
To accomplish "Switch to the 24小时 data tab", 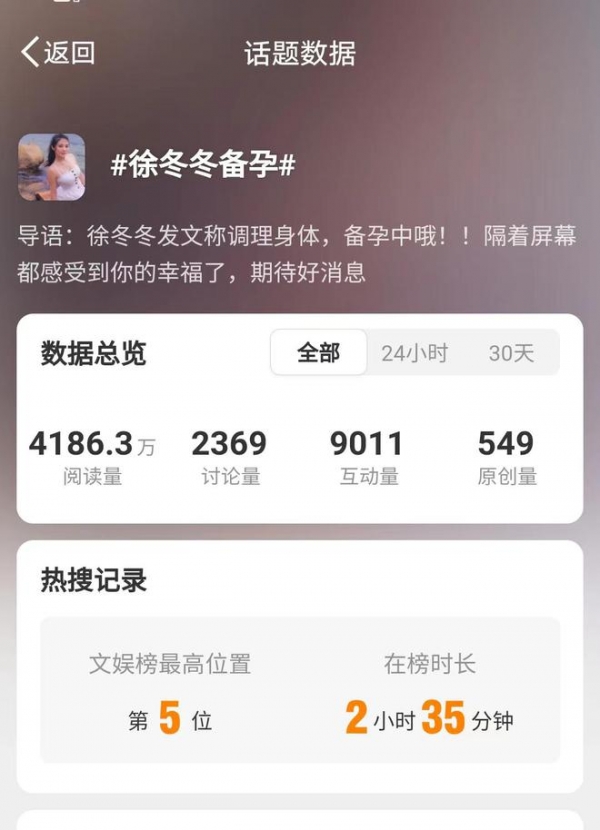I will (414, 353).
